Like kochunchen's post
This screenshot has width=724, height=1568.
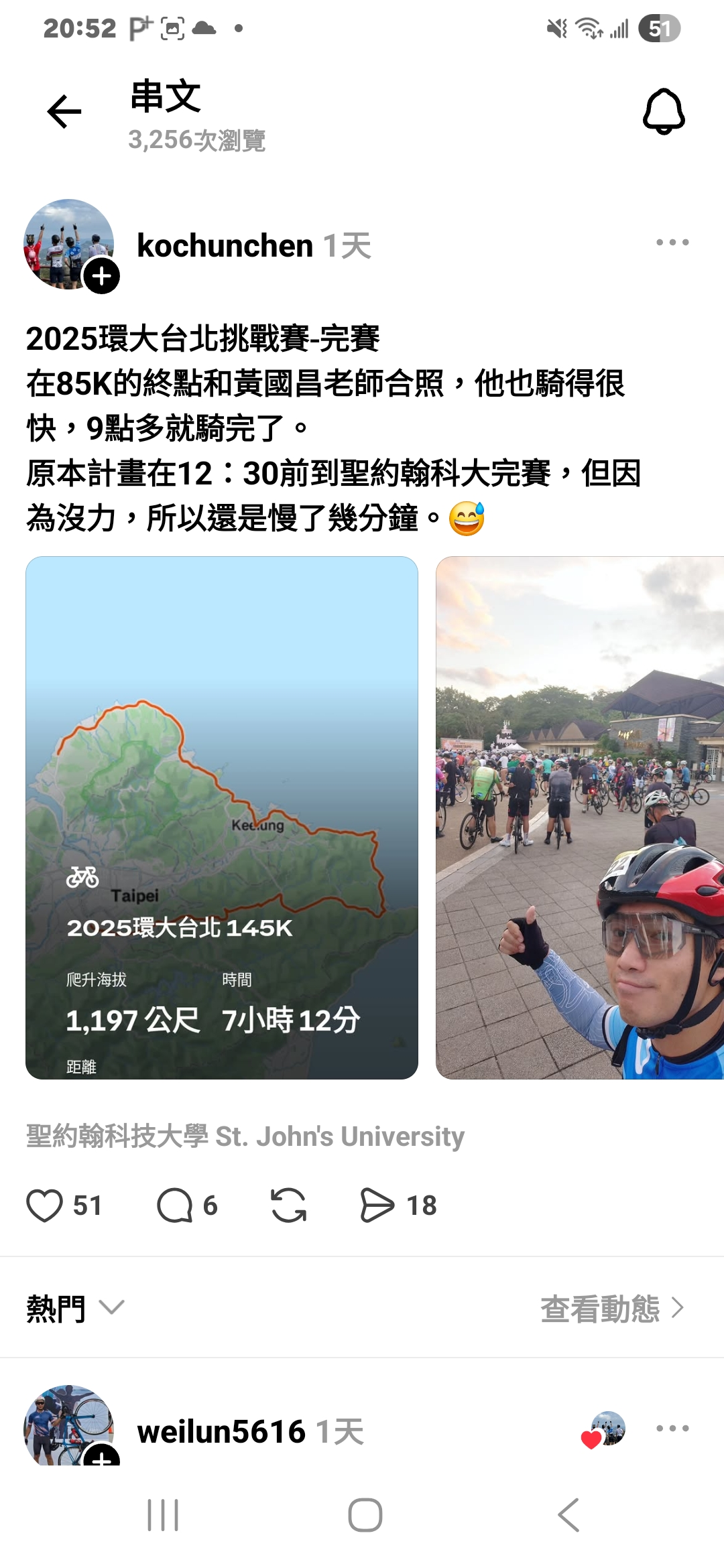pyautogui.click(x=44, y=1205)
